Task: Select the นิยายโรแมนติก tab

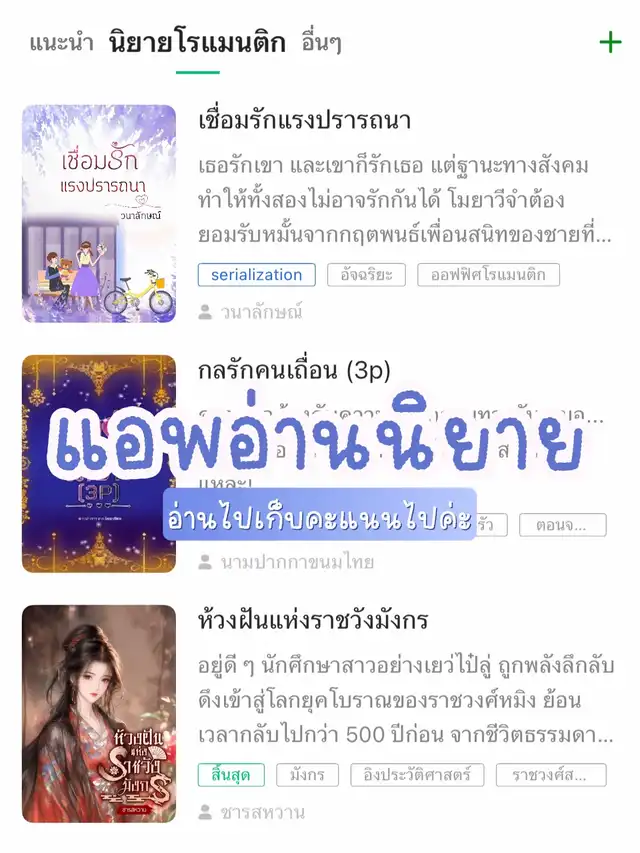Action: pos(197,43)
